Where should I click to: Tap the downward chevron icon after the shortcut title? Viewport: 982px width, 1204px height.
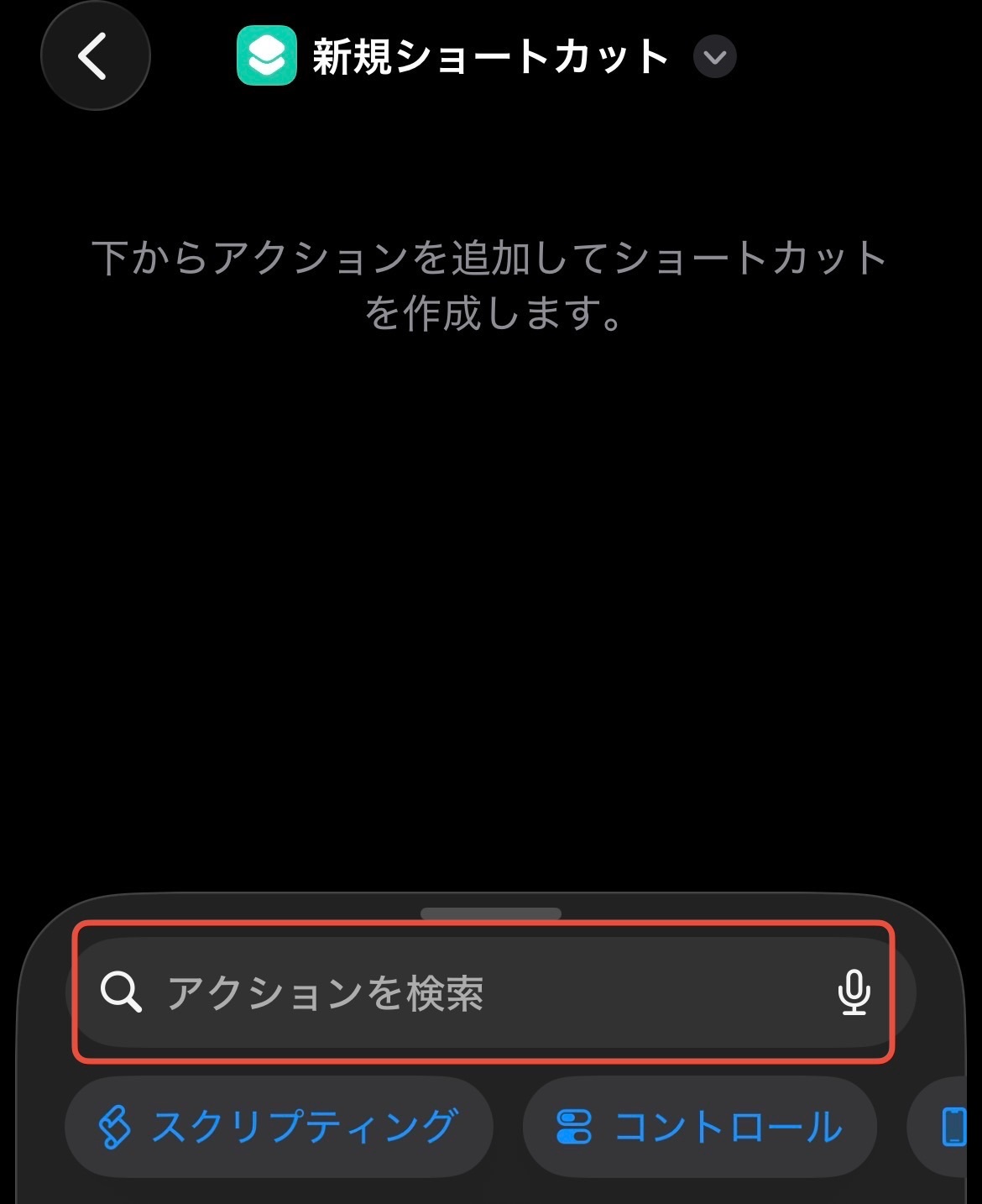click(714, 57)
